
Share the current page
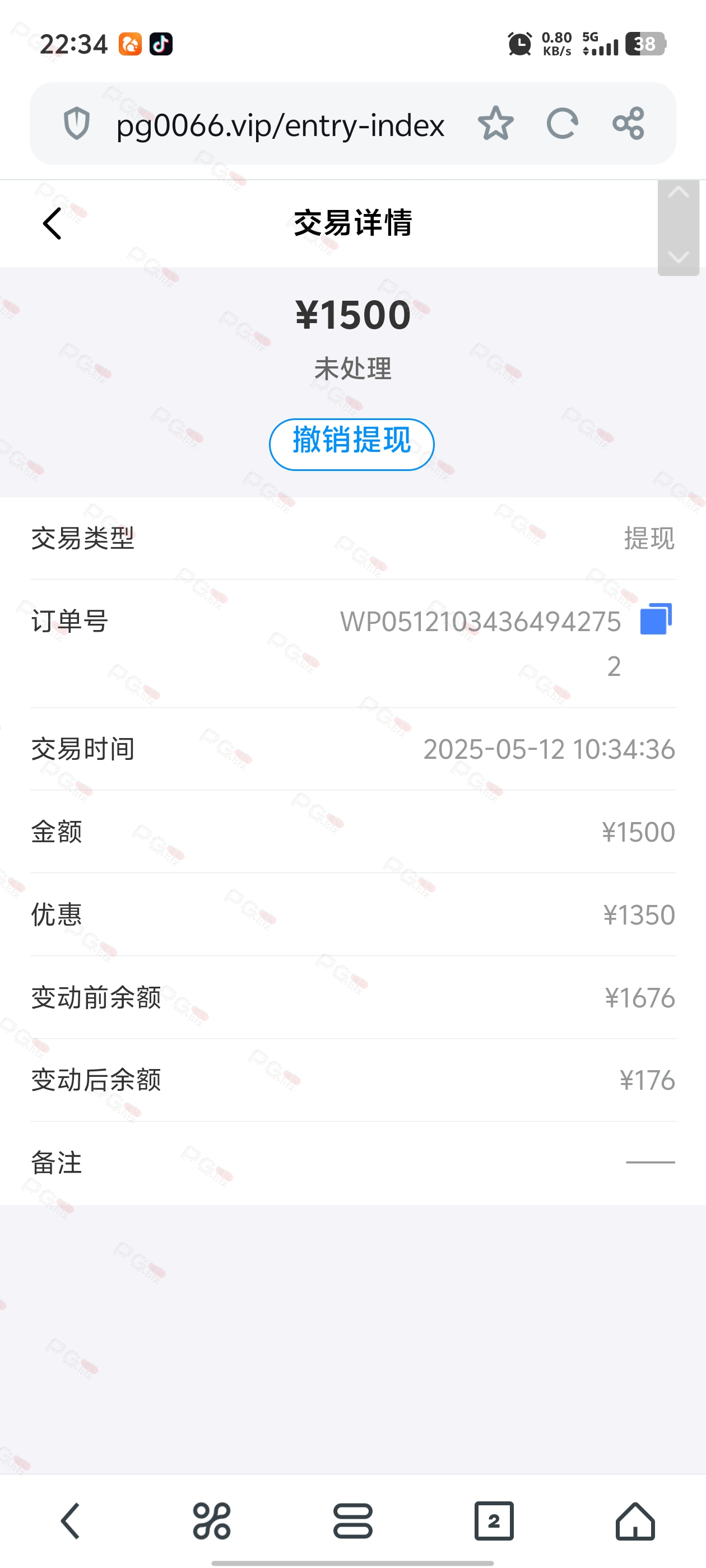(x=628, y=124)
